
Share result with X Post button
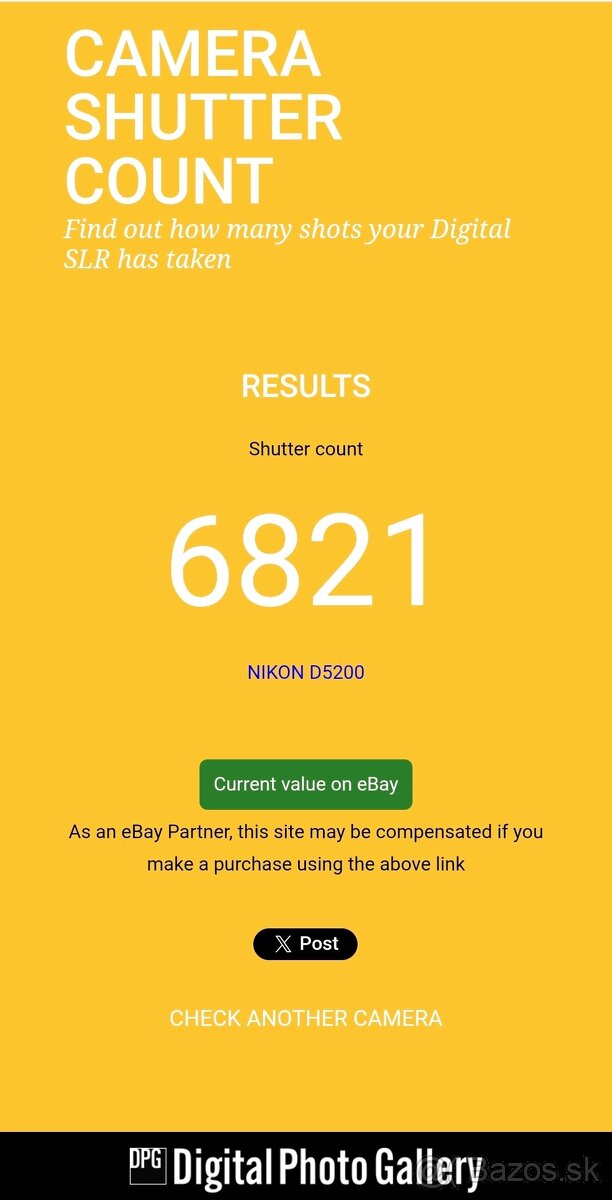pos(305,944)
